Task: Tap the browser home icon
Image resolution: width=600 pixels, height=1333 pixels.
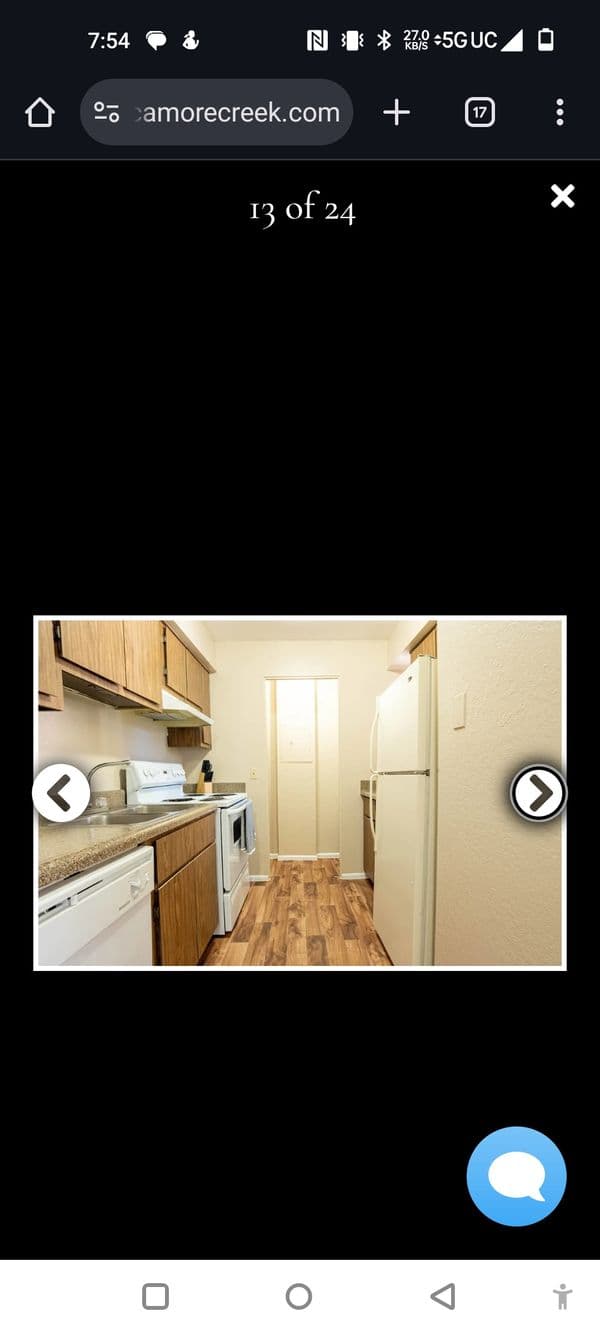Action: click(x=40, y=113)
